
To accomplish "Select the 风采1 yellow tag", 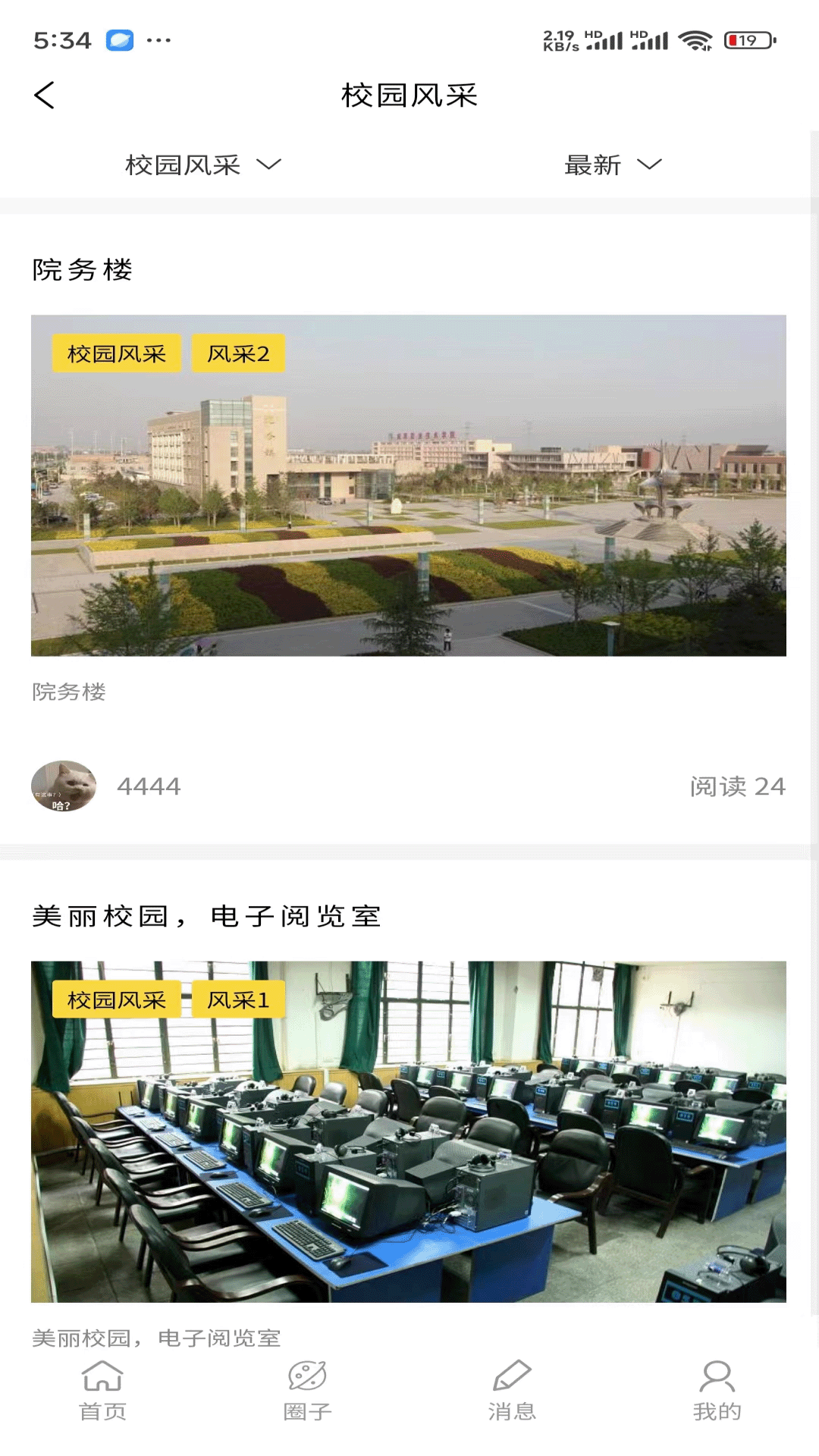I will (238, 999).
